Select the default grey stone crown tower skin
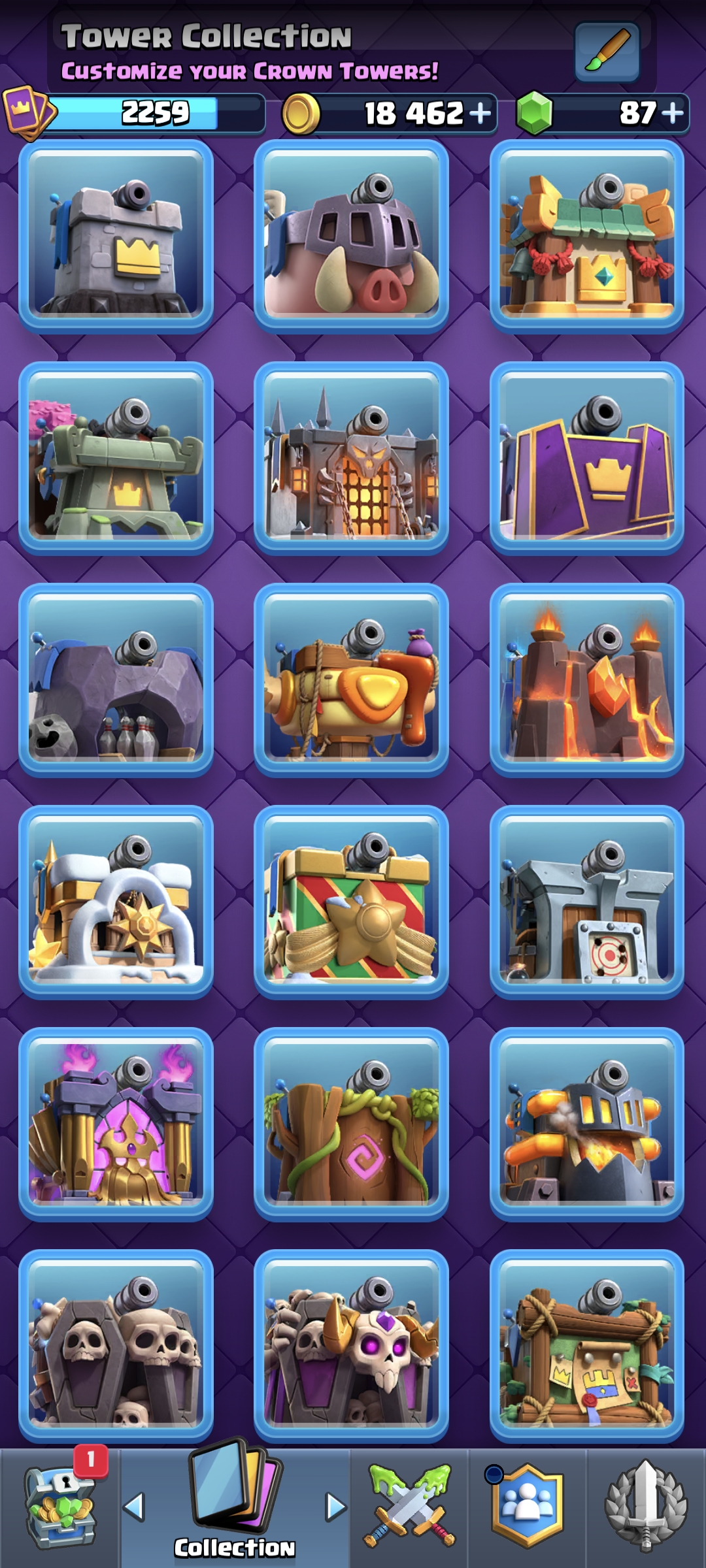The width and height of the screenshot is (706, 1568). [116, 236]
